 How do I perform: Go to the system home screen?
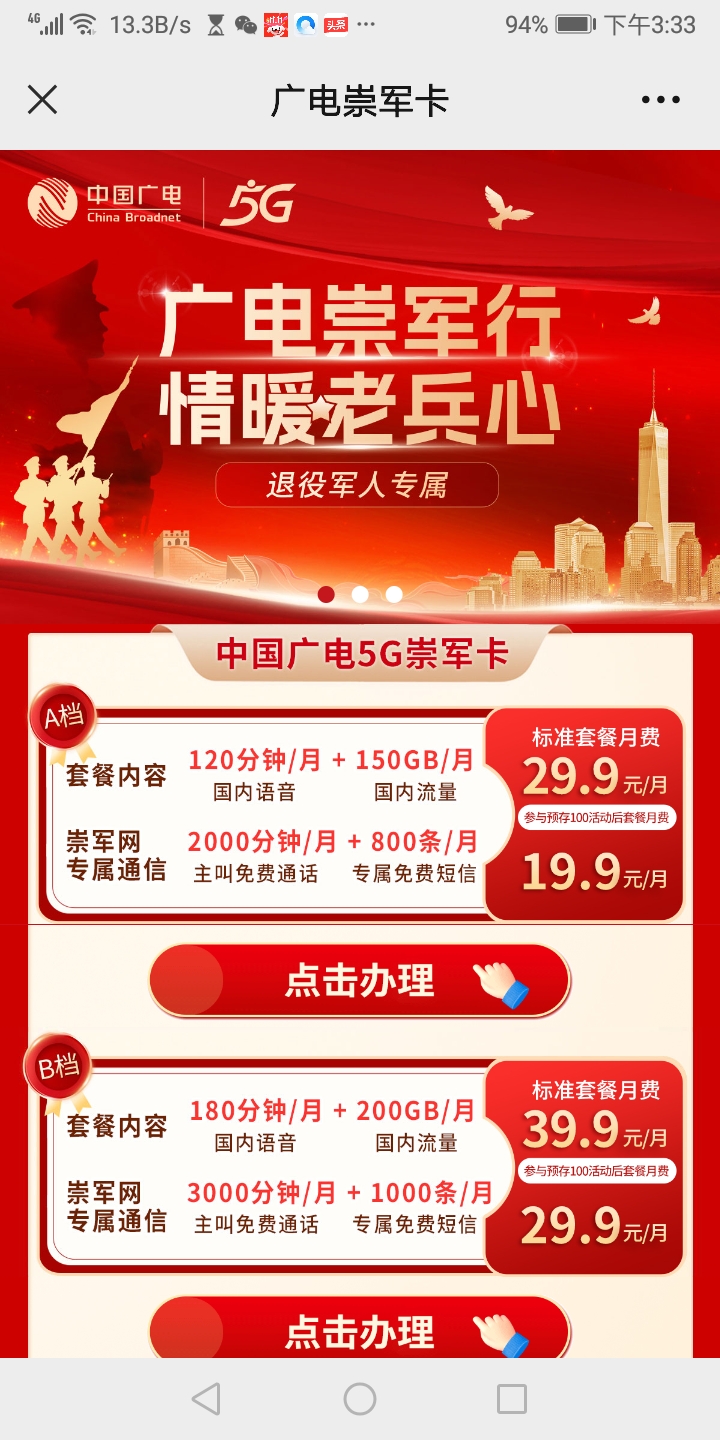click(x=360, y=1399)
